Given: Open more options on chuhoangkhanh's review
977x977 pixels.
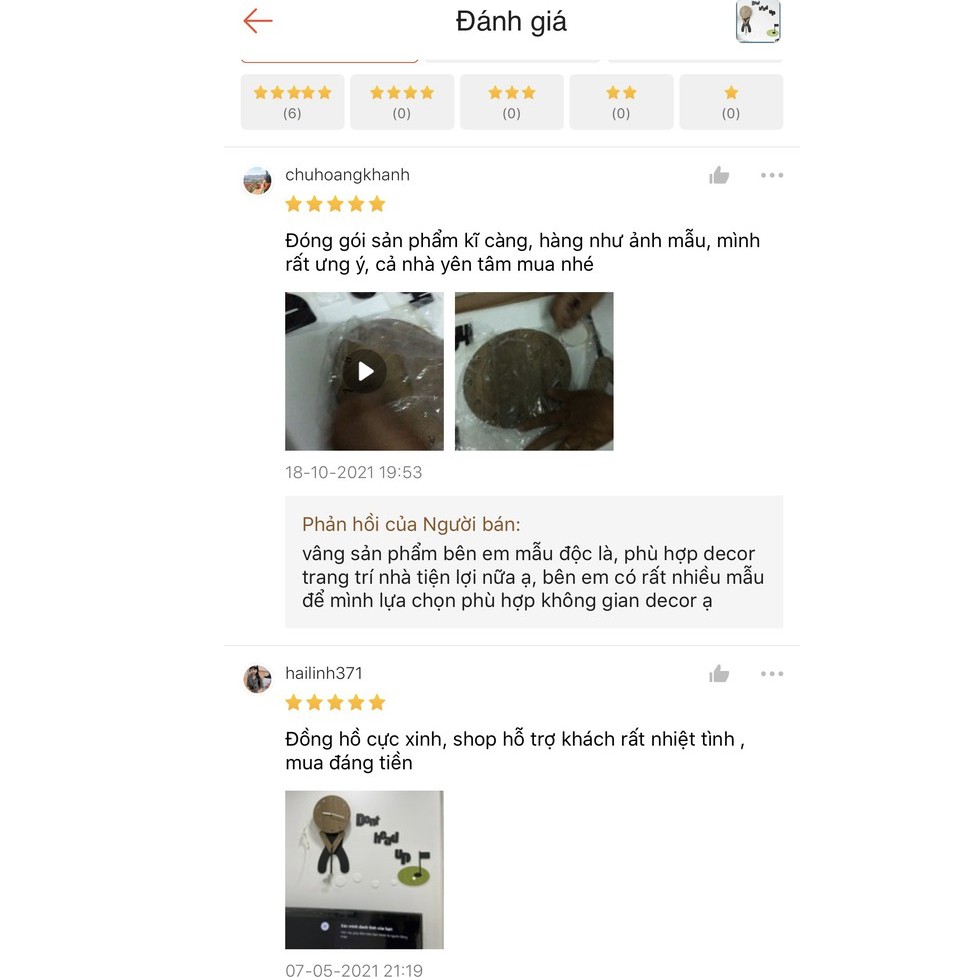Looking at the screenshot, I should click(x=771, y=175).
